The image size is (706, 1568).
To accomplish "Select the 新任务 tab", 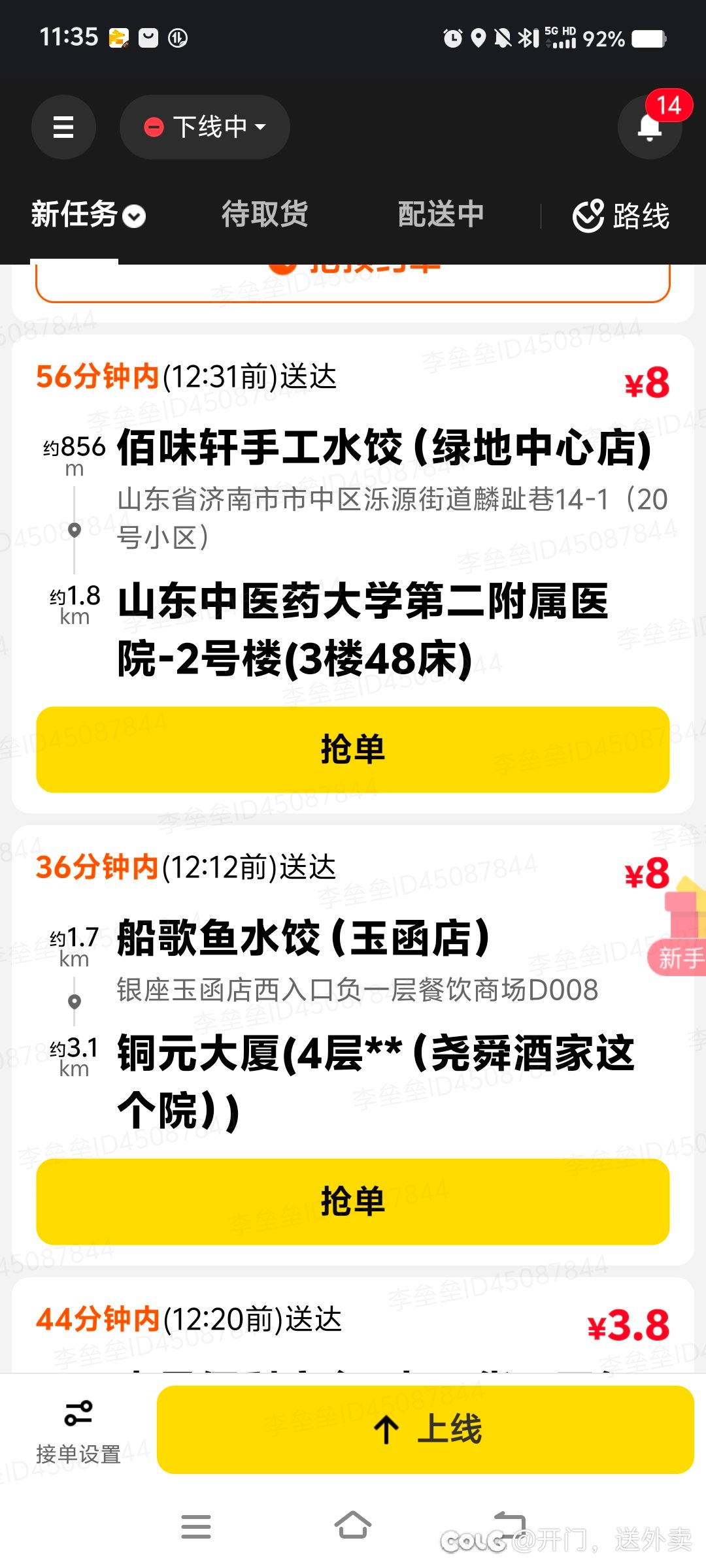I will [x=88, y=215].
